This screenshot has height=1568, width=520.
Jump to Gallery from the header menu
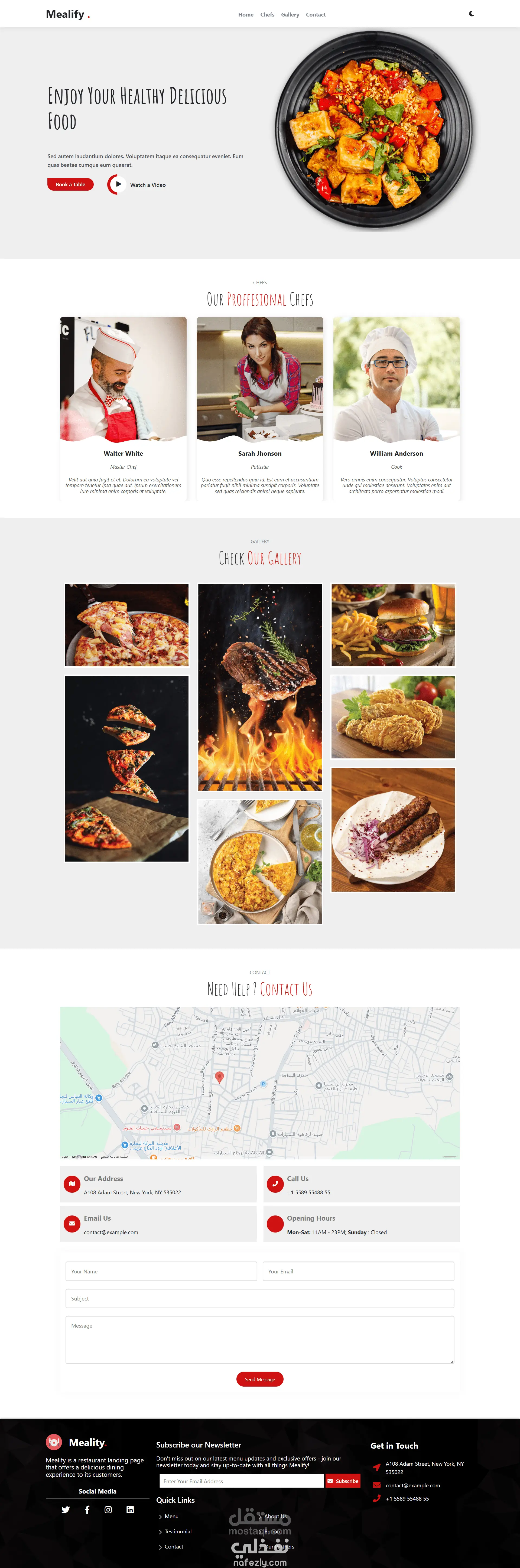tap(290, 15)
